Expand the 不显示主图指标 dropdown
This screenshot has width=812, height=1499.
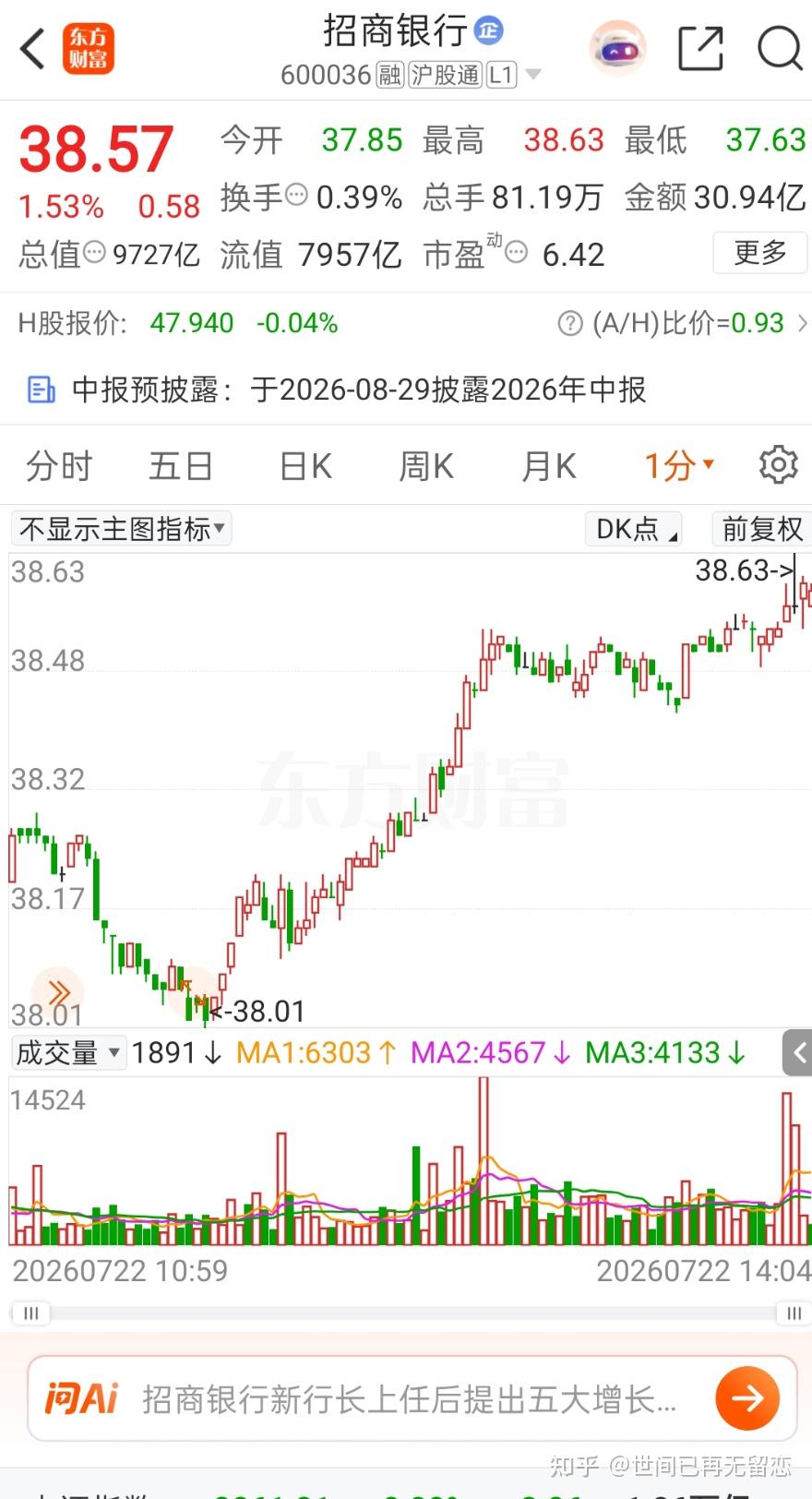121,529
